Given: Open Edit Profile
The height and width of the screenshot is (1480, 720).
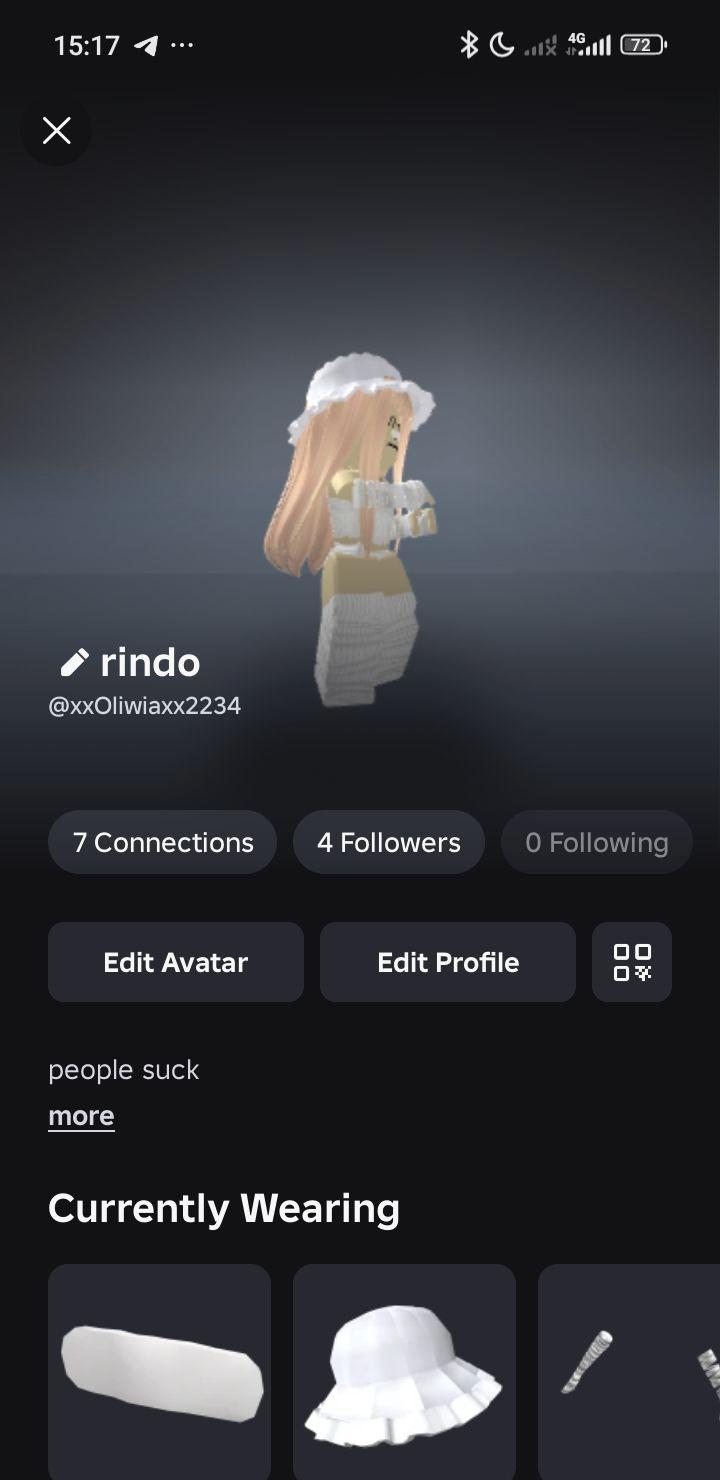Looking at the screenshot, I should coord(447,962).
